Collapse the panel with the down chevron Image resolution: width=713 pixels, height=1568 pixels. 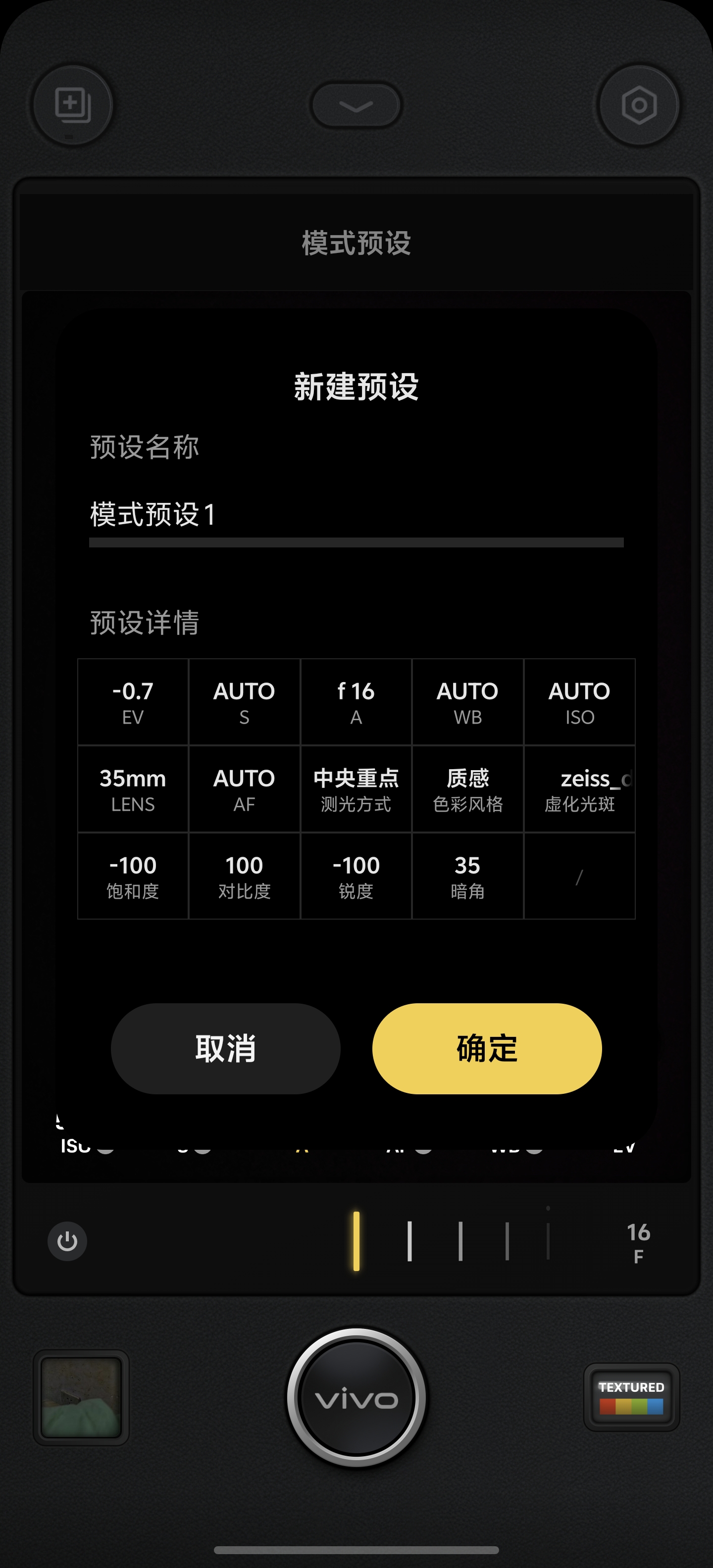click(x=356, y=106)
